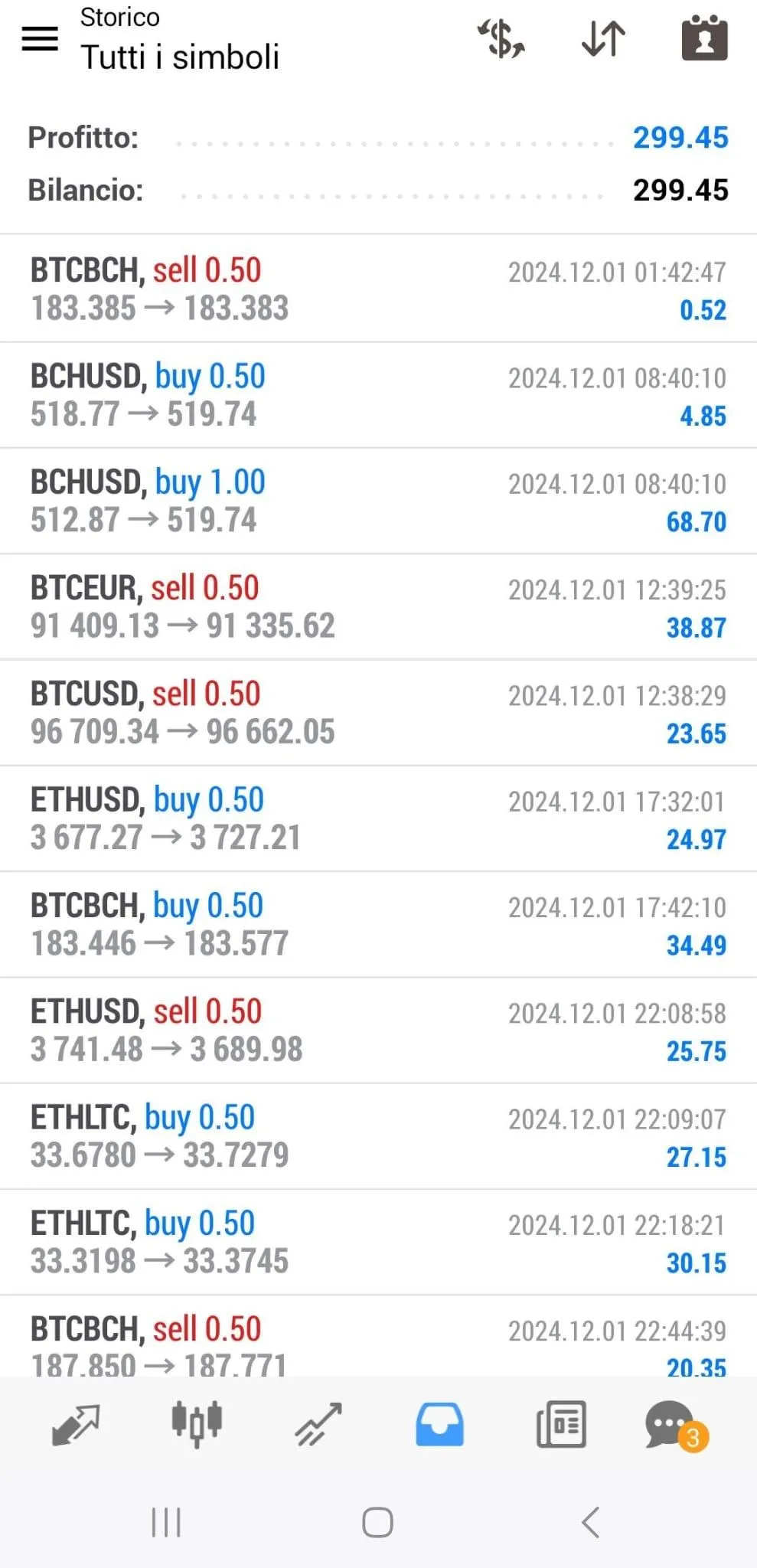The width and height of the screenshot is (757, 1568).
Task: Switch to the Charts candlestick tab
Action: point(197,1424)
